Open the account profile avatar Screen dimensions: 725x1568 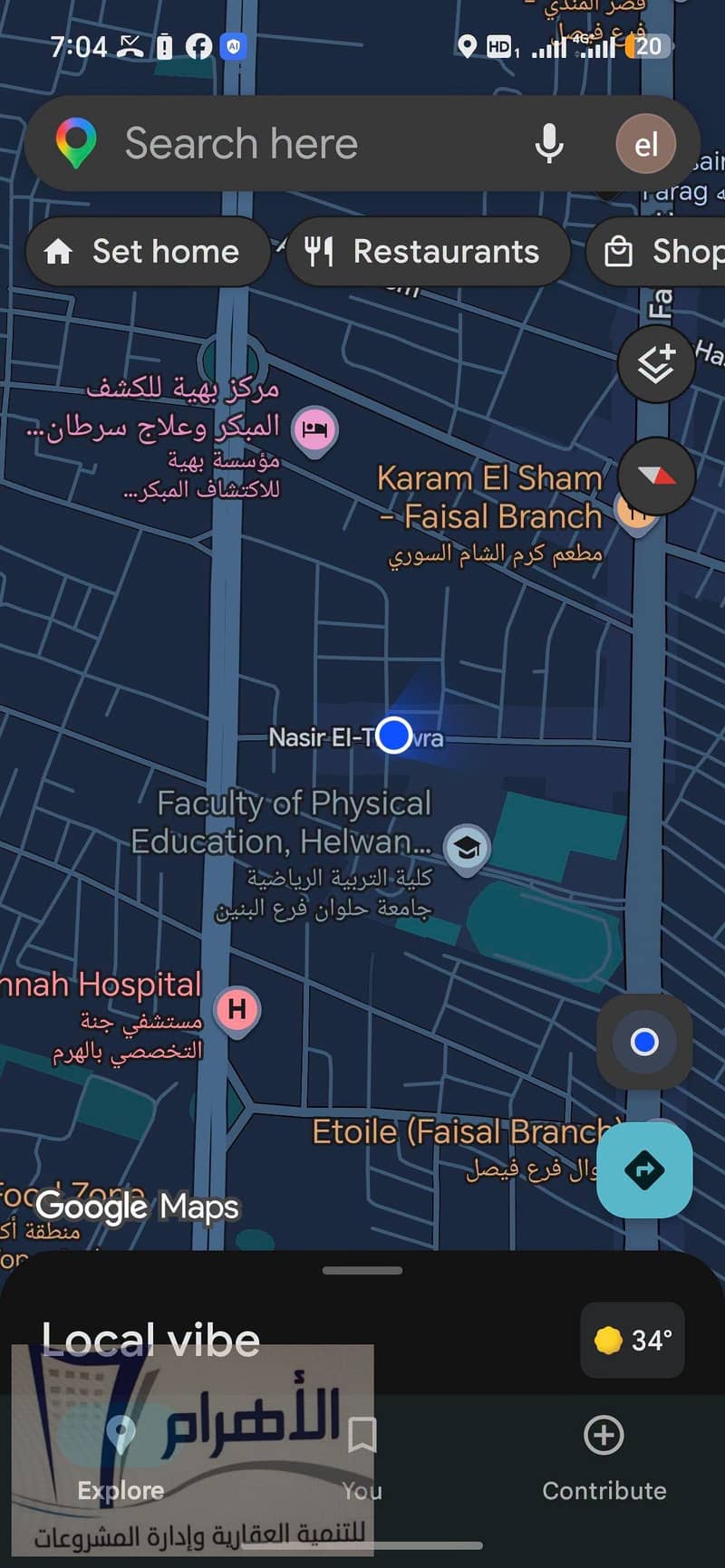tap(645, 143)
